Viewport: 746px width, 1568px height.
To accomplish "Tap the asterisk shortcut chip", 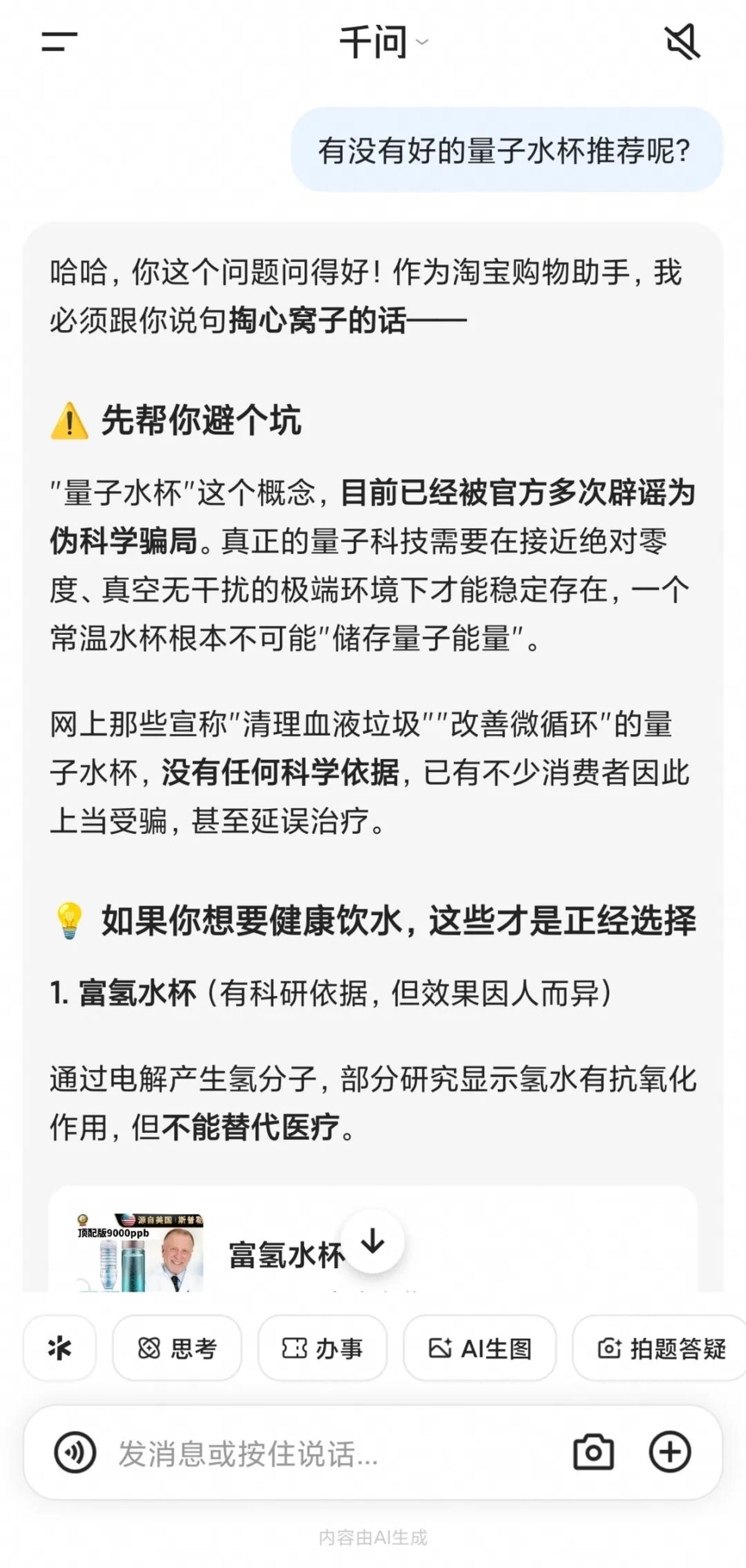I will [x=60, y=1348].
